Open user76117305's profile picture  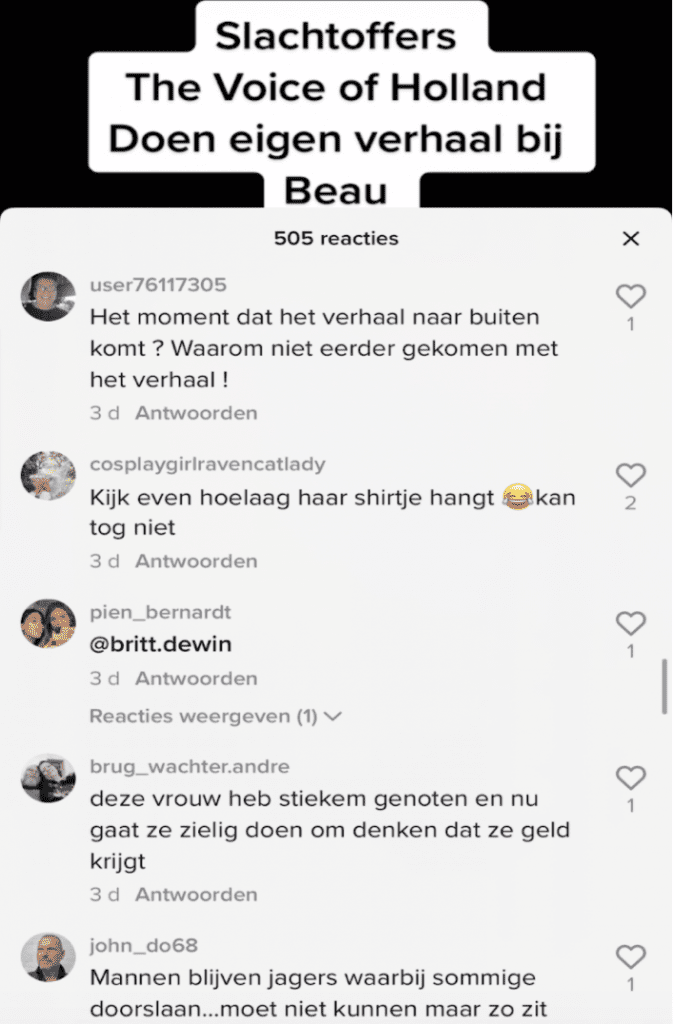pyautogui.click(x=48, y=296)
